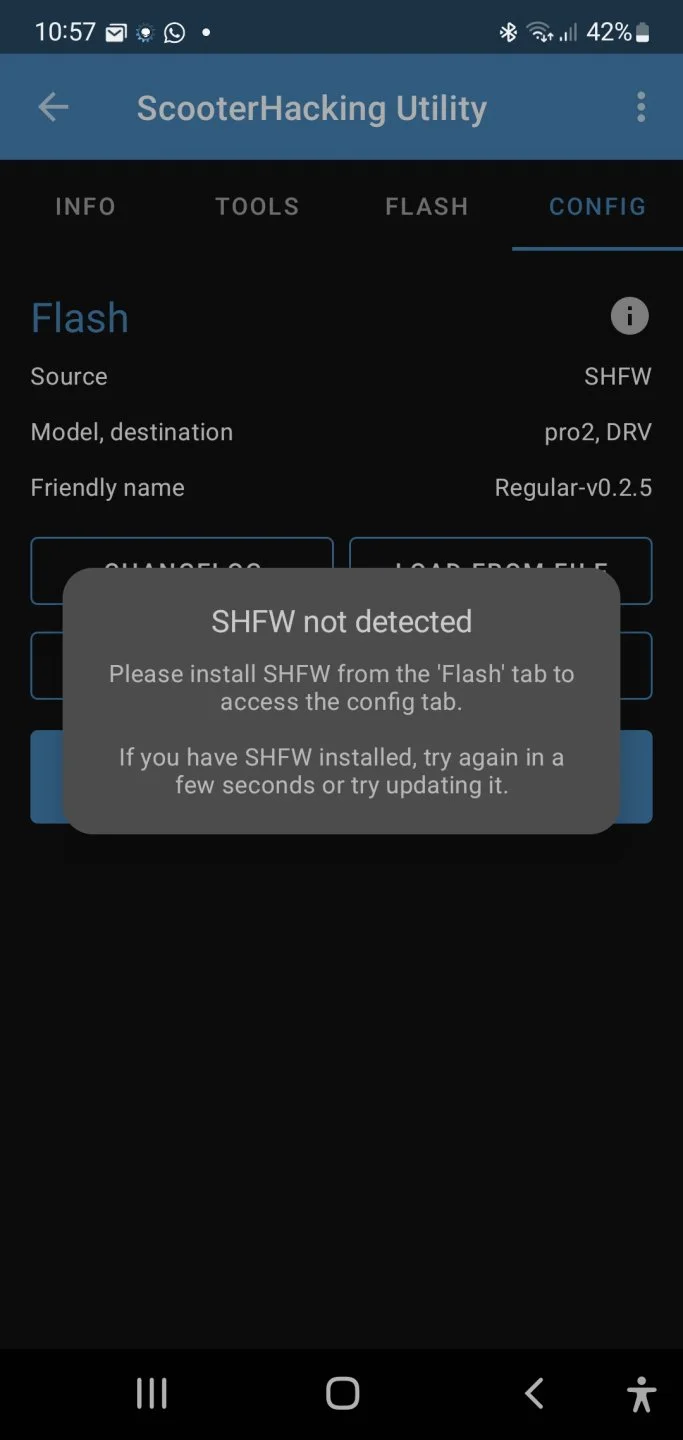This screenshot has width=683, height=1440.
Task: Switch to the Tools tab
Action: (257, 206)
